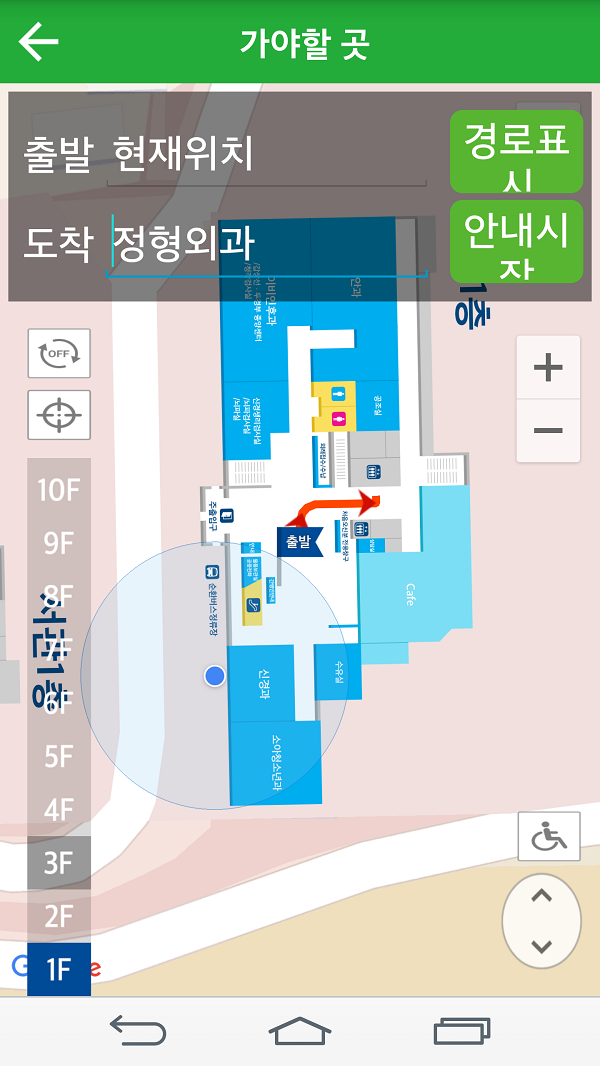Toggle the map rotation OFF icon
The image size is (600, 1066).
click(59, 353)
